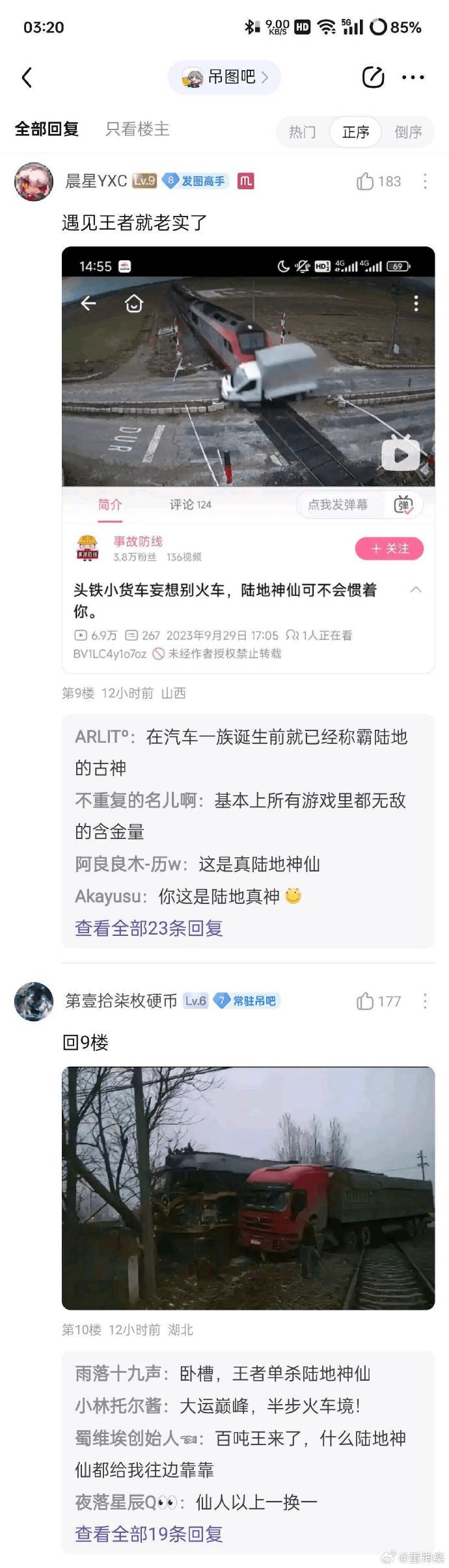Open 第壹拾柒枚硬币's profile avatar
449x1568 pixels.
tap(34, 1001)
